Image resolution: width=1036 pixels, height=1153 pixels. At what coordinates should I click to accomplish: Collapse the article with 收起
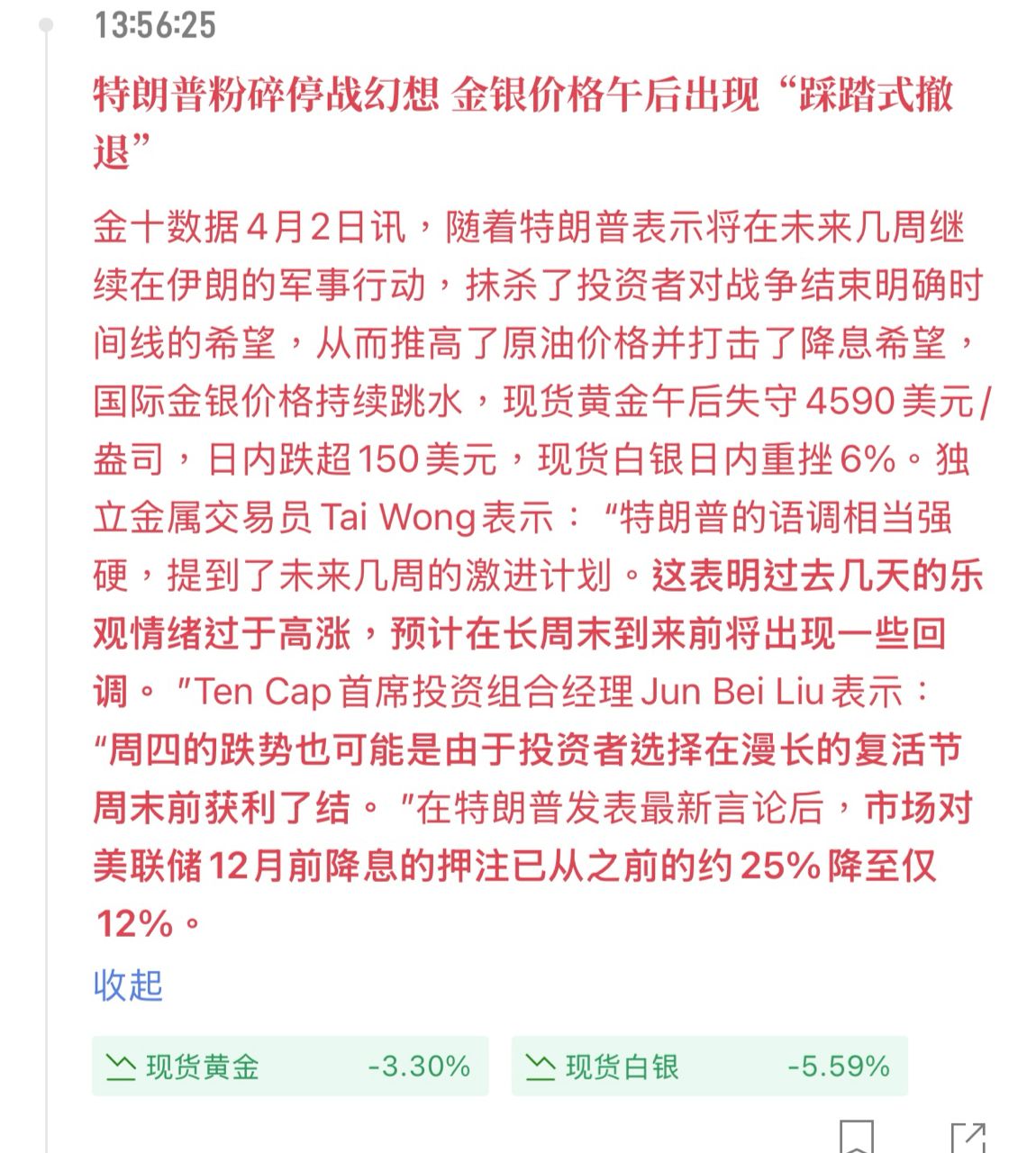[x=128, y=985]
